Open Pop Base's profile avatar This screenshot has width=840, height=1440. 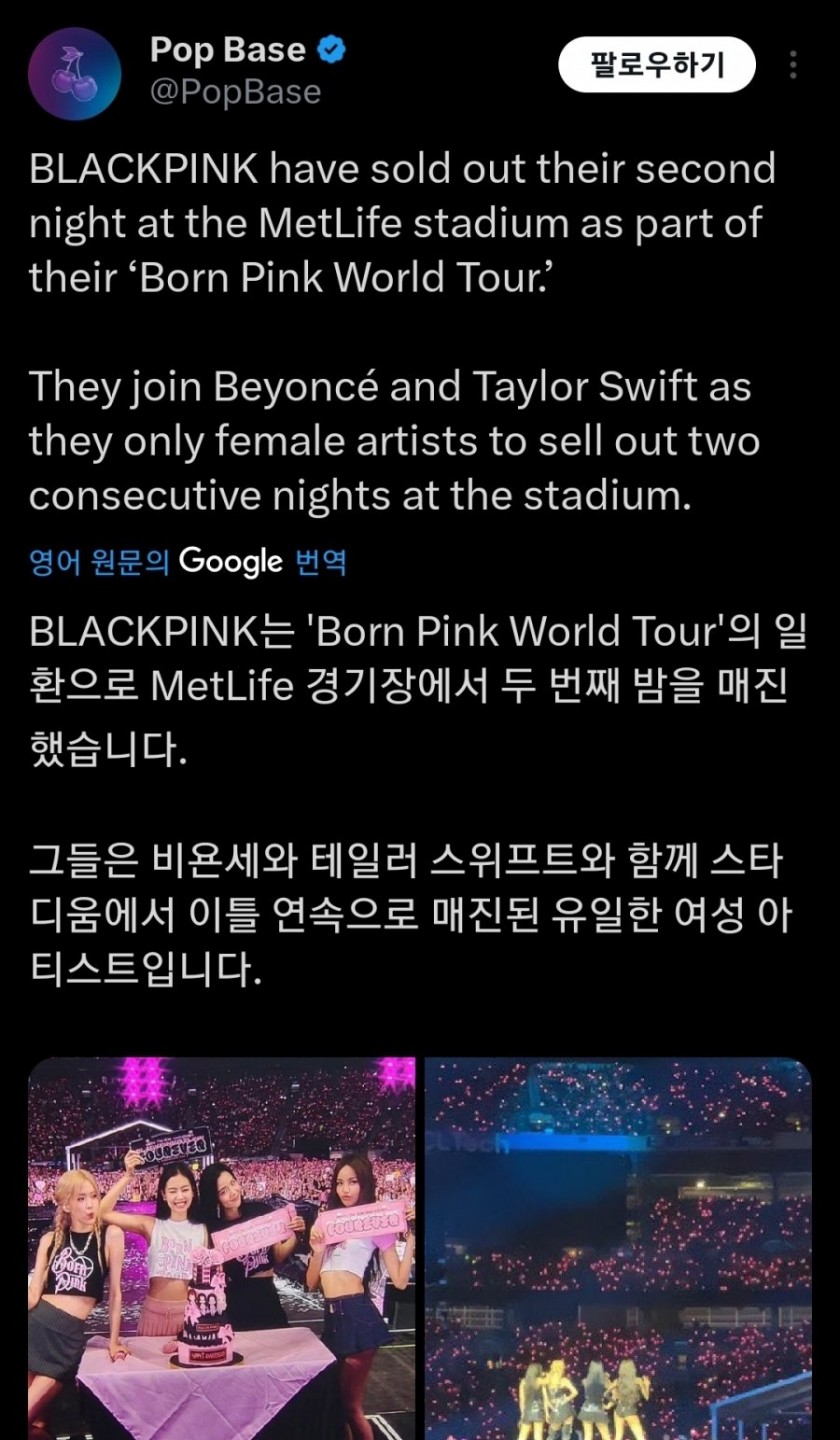coord(74,74)
